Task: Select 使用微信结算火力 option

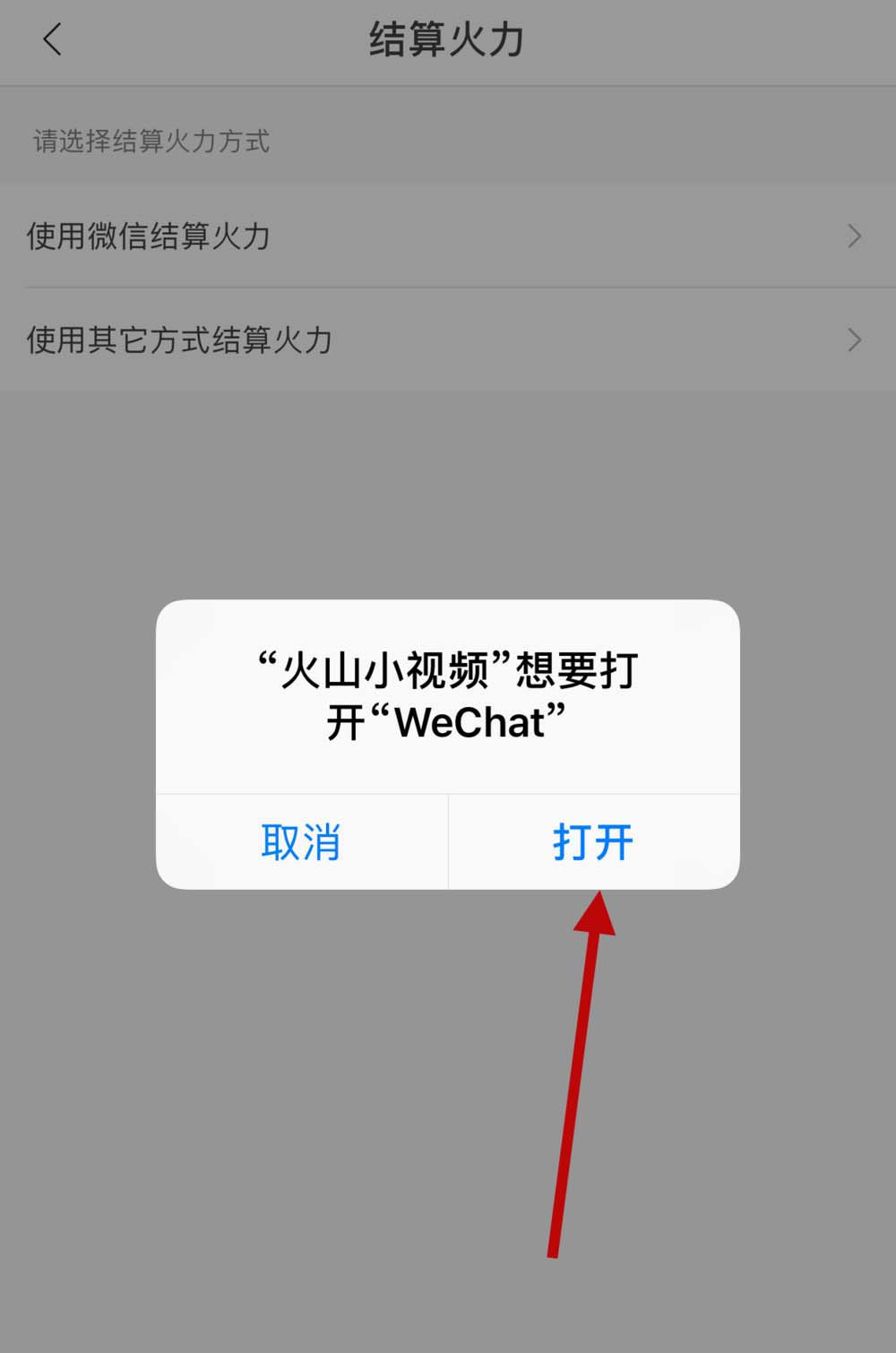Action: tap(446, 236)
